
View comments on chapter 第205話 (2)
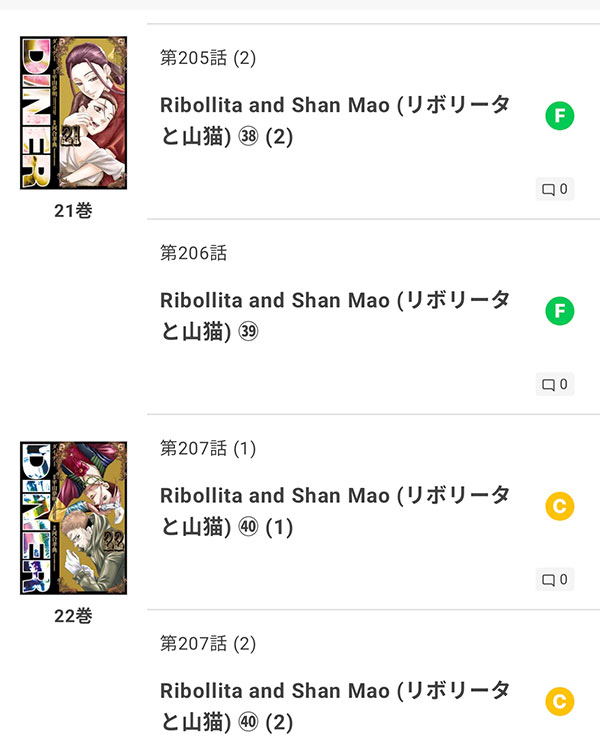tap(555, 189)
